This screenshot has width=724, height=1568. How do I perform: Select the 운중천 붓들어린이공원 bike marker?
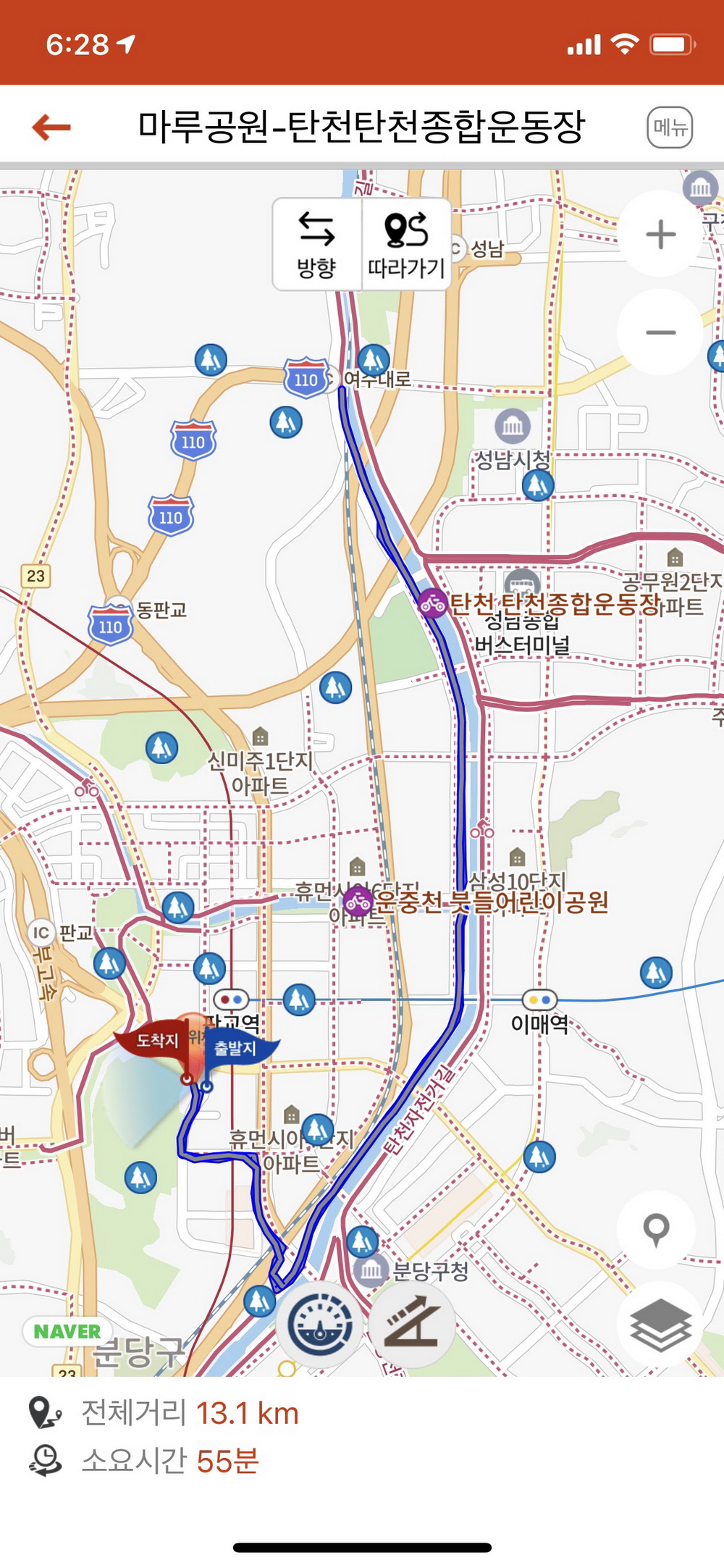358,902
